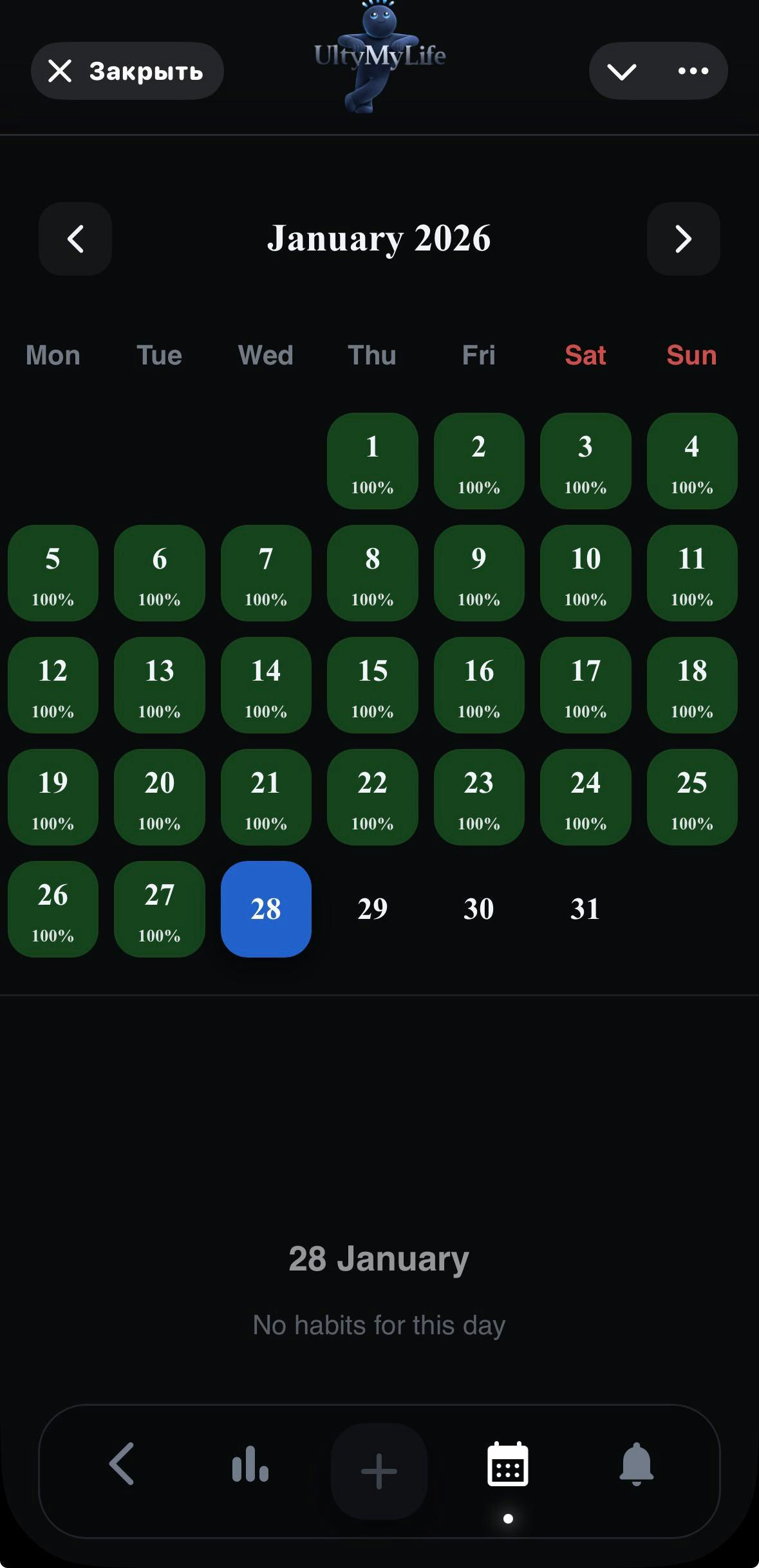759x1568 pixels.
Task: Select January 1 in the calendar
Action: coord(372,461)
